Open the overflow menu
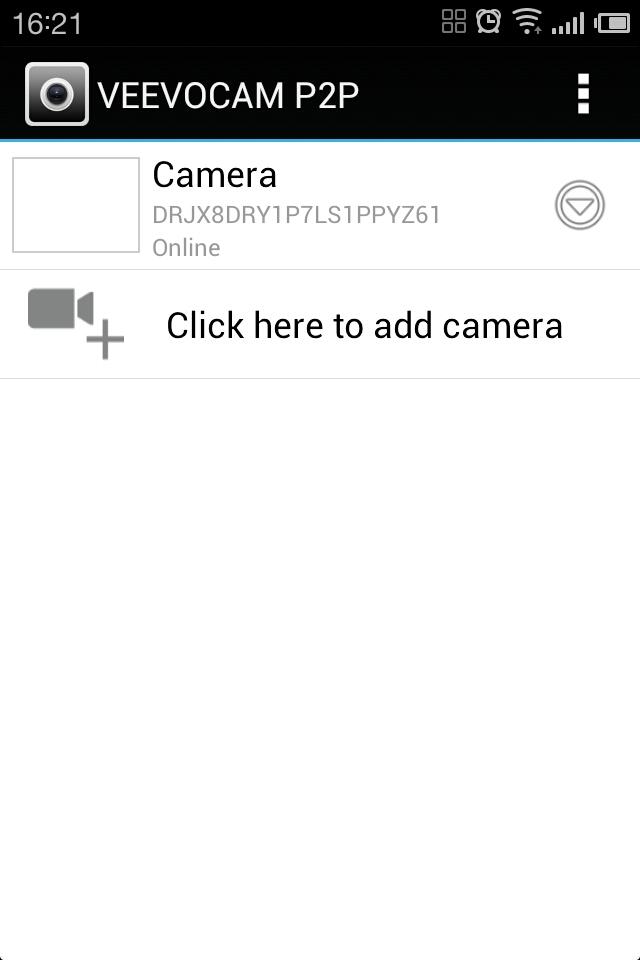 tap(583, 94)
